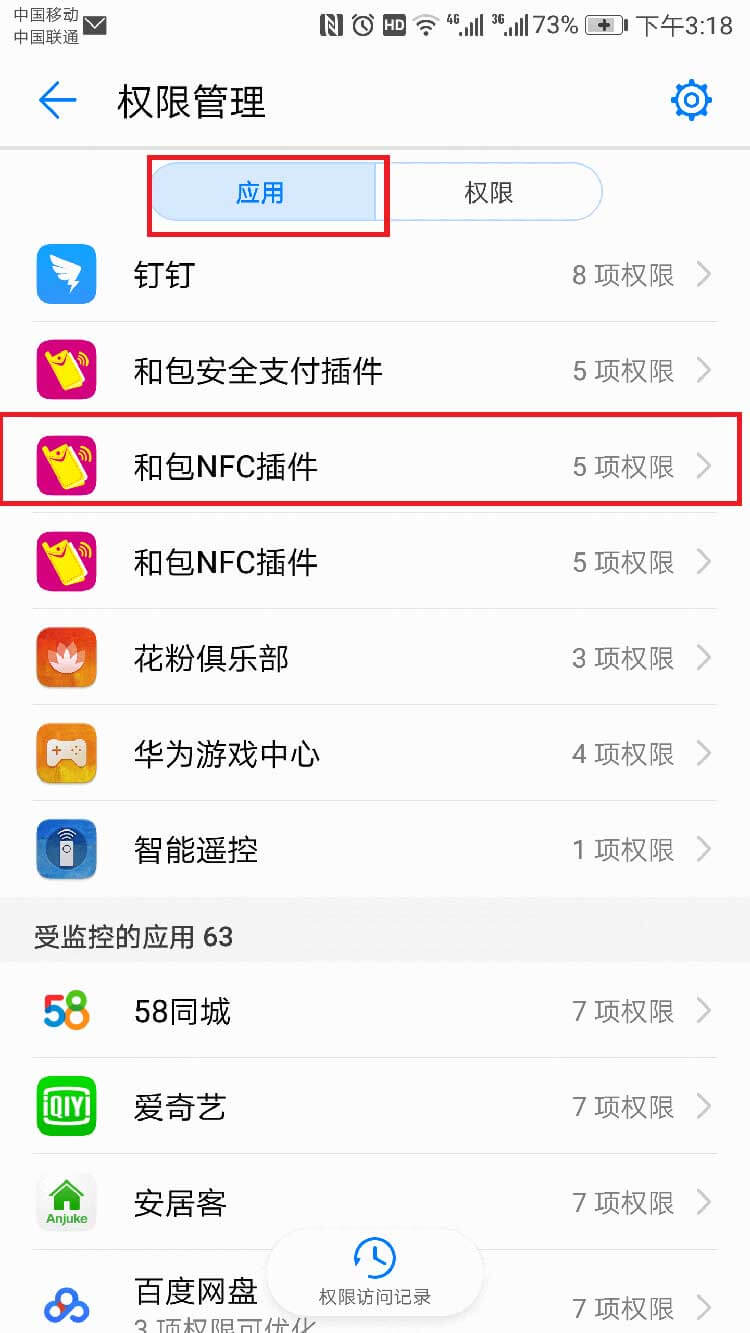Tap the 智能遥控 row
This screenshot has width=750, height=1333.
click(x=375, y=850)
